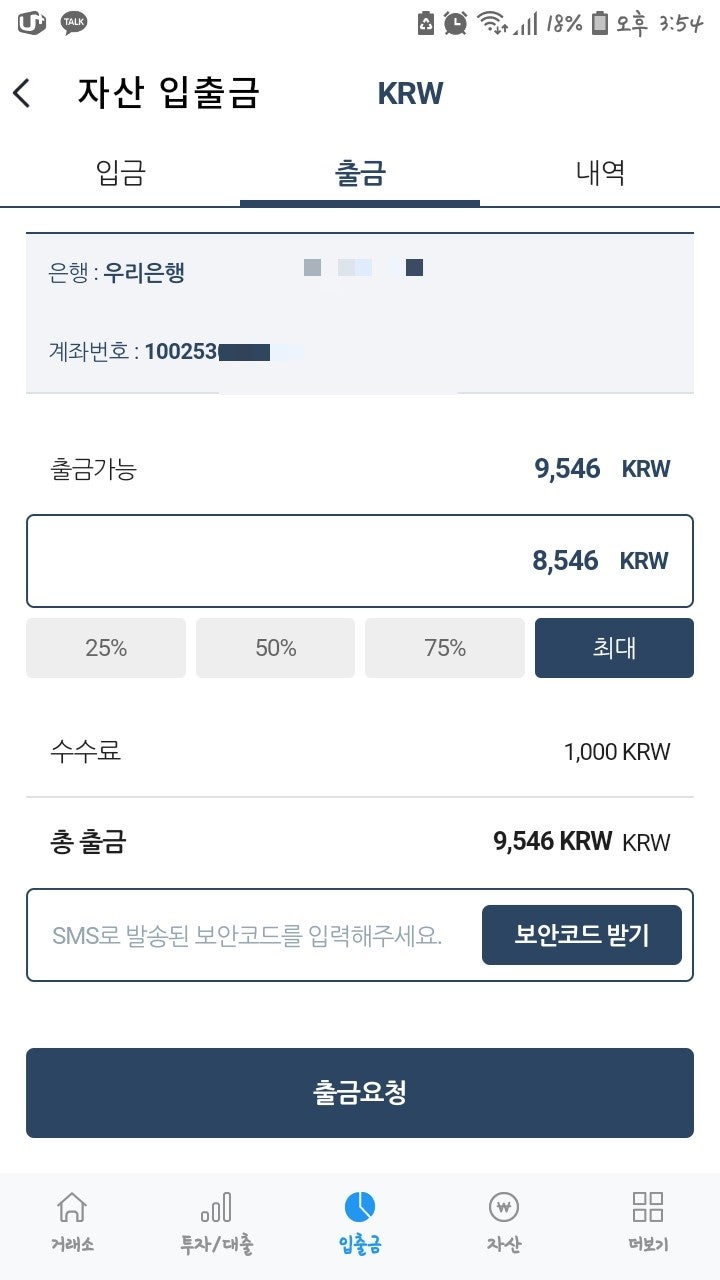720x1280 pixels.
Task: Open the 자산 assets icon
Action: (x=502, y=1222)
